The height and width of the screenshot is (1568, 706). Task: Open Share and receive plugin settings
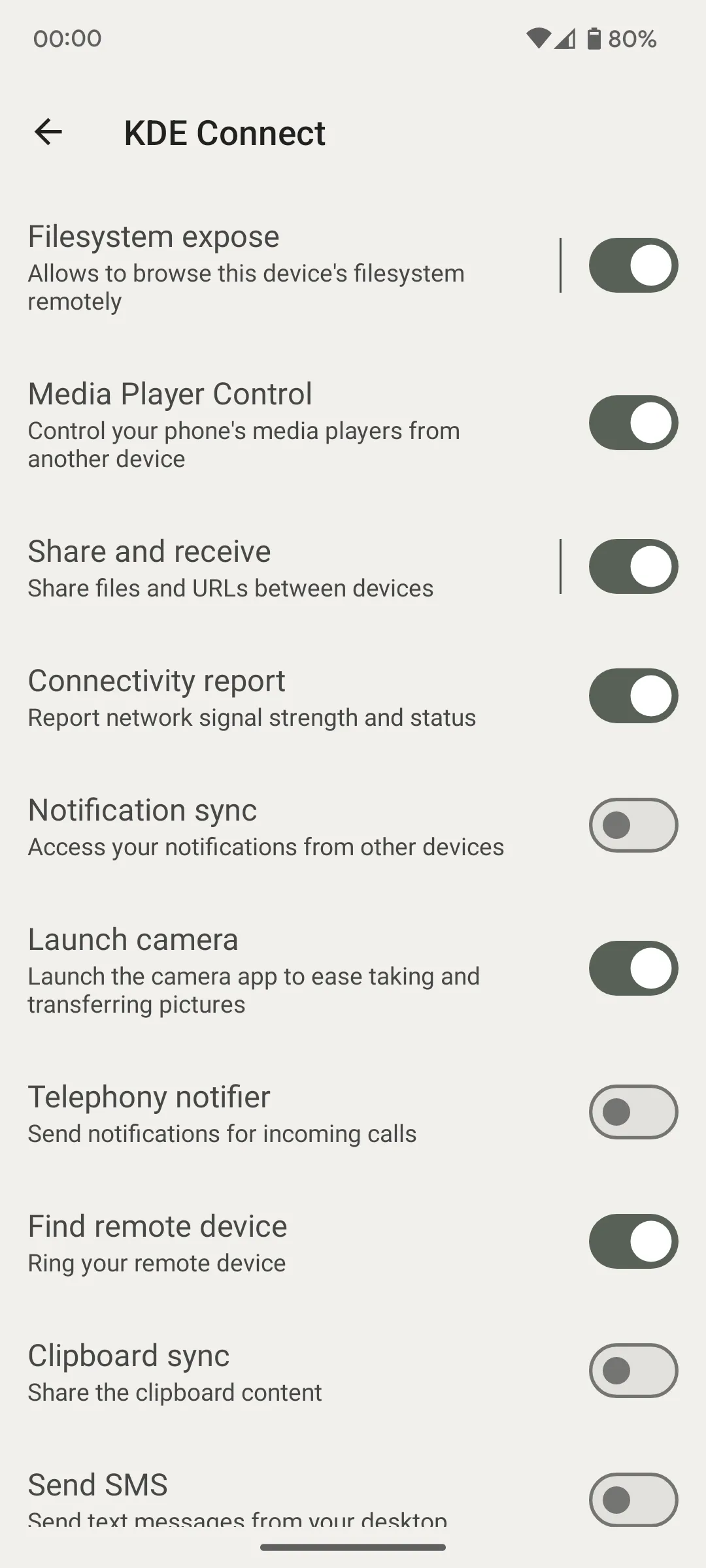(x=261, y=566)
